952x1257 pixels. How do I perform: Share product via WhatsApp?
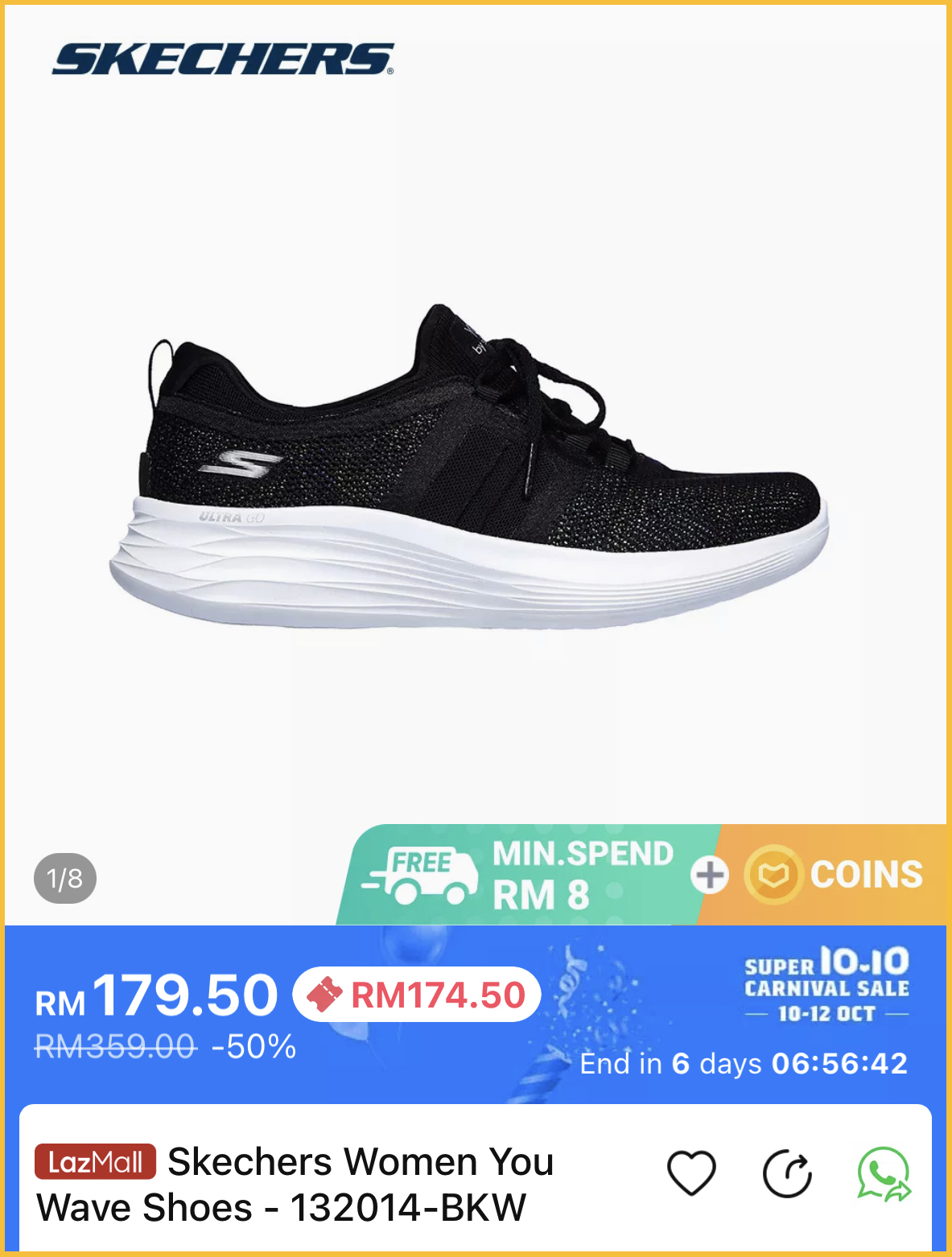(x=884, y=1174)
